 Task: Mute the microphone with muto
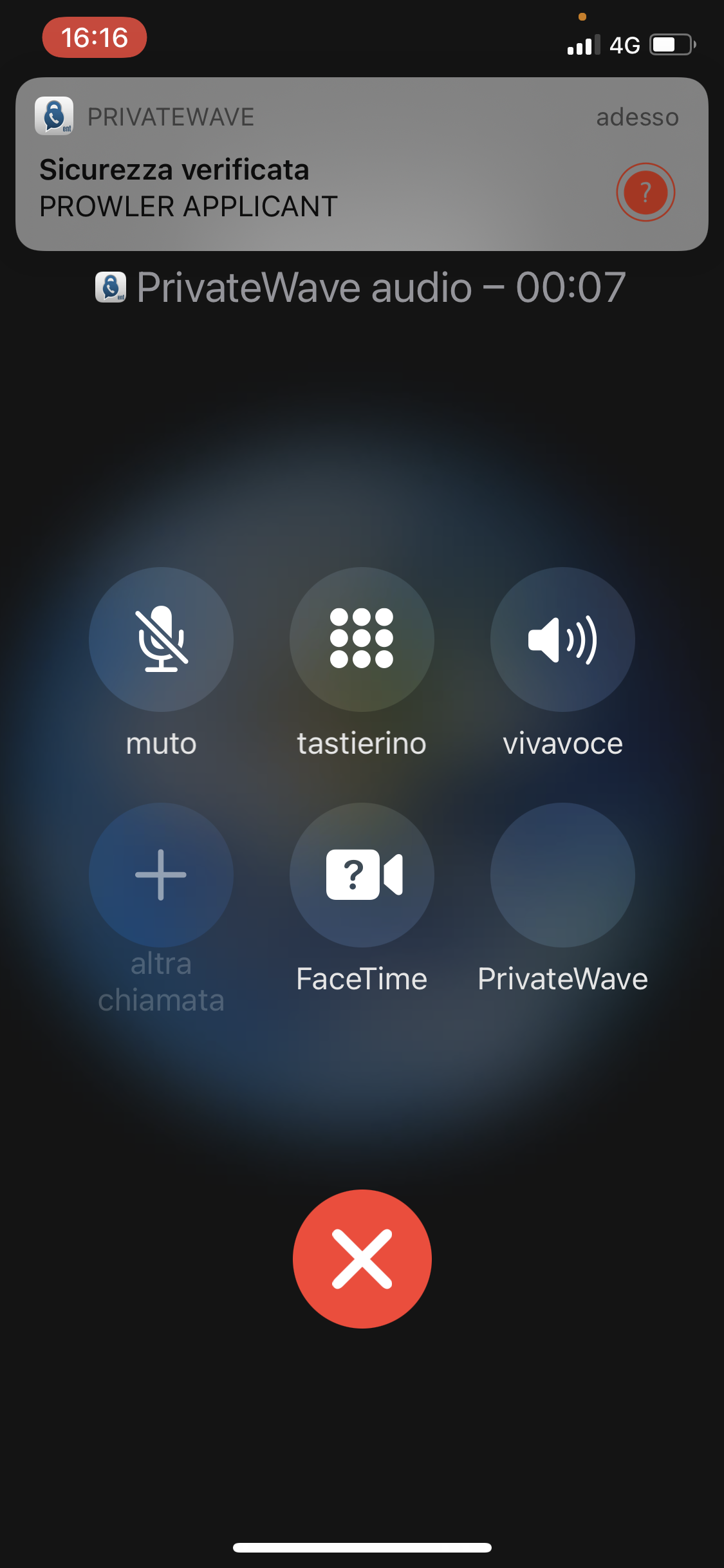click(x=161, y=639)
